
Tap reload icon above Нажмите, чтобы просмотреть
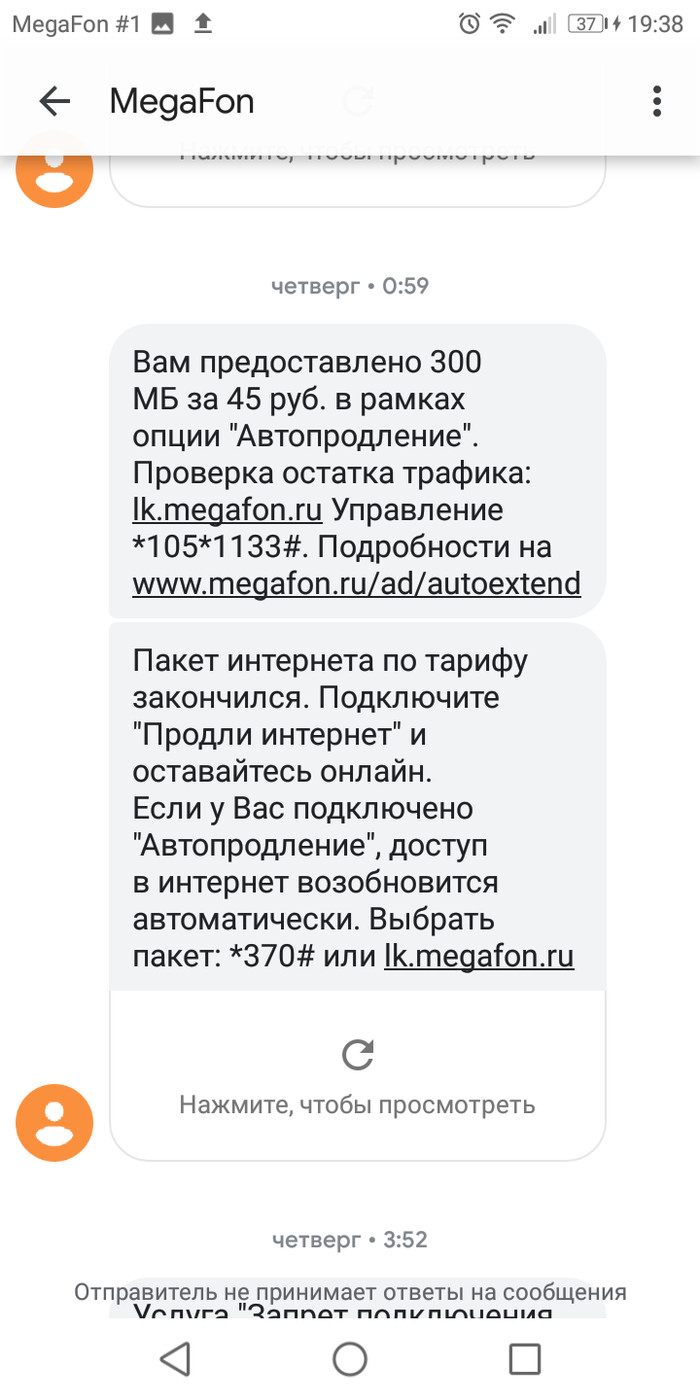357,1056
